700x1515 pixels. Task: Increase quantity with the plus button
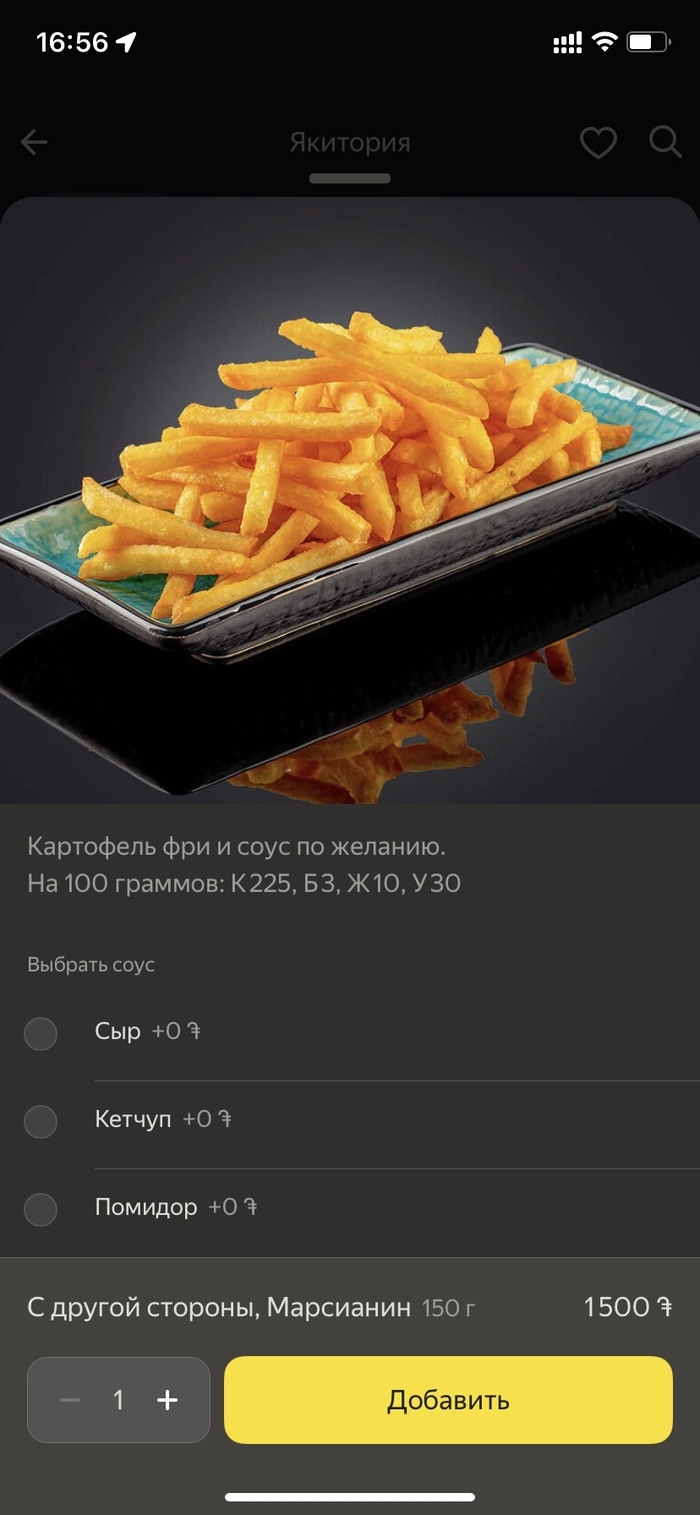pyautogui.click(x=167, y=1400)
